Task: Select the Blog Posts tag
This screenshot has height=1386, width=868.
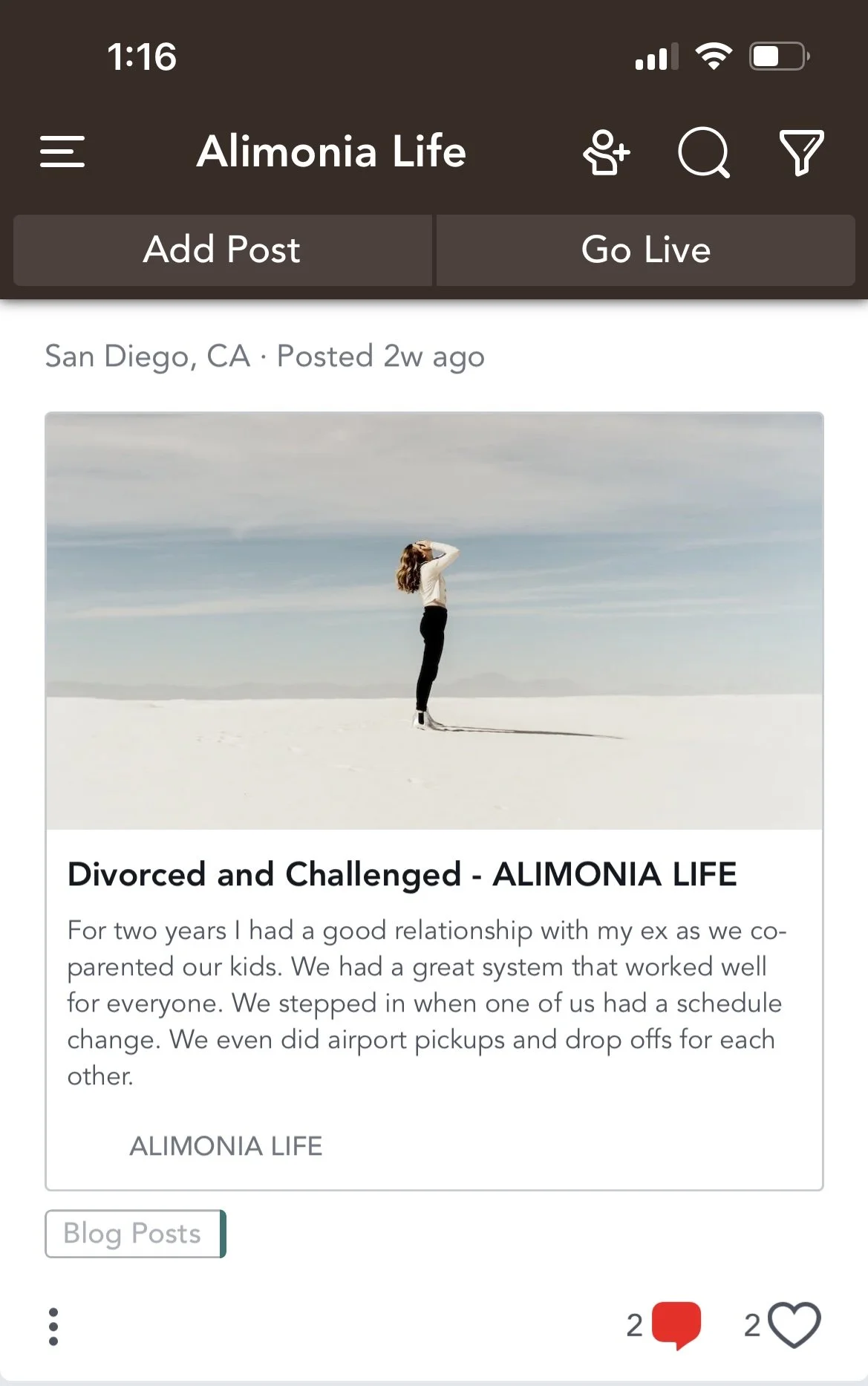Action: (134, 1234)
